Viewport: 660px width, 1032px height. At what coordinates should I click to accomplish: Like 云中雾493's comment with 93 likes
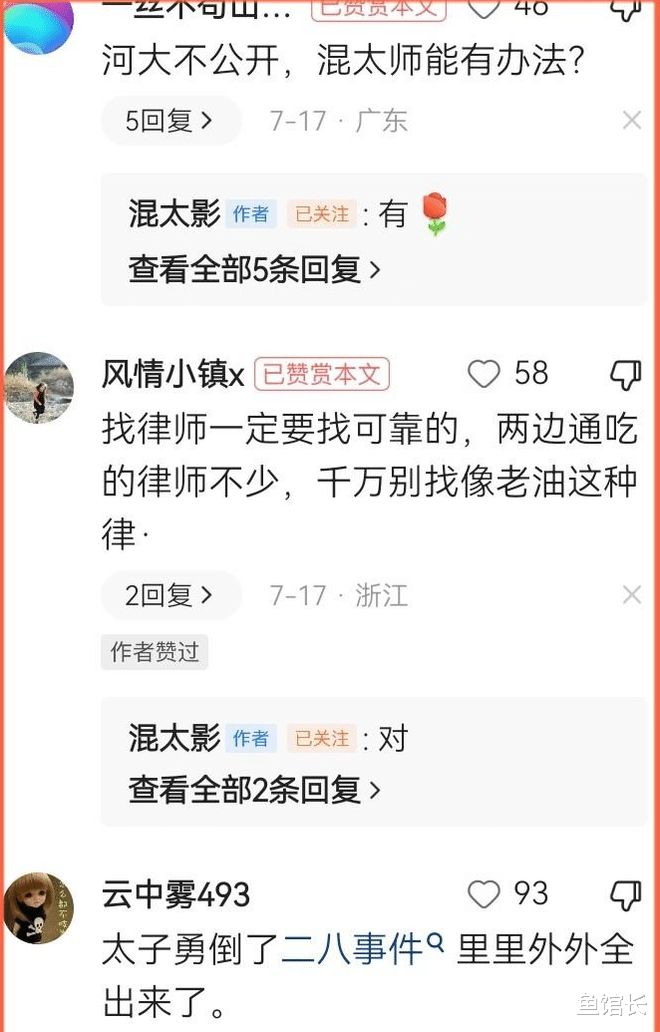[485, 894]
